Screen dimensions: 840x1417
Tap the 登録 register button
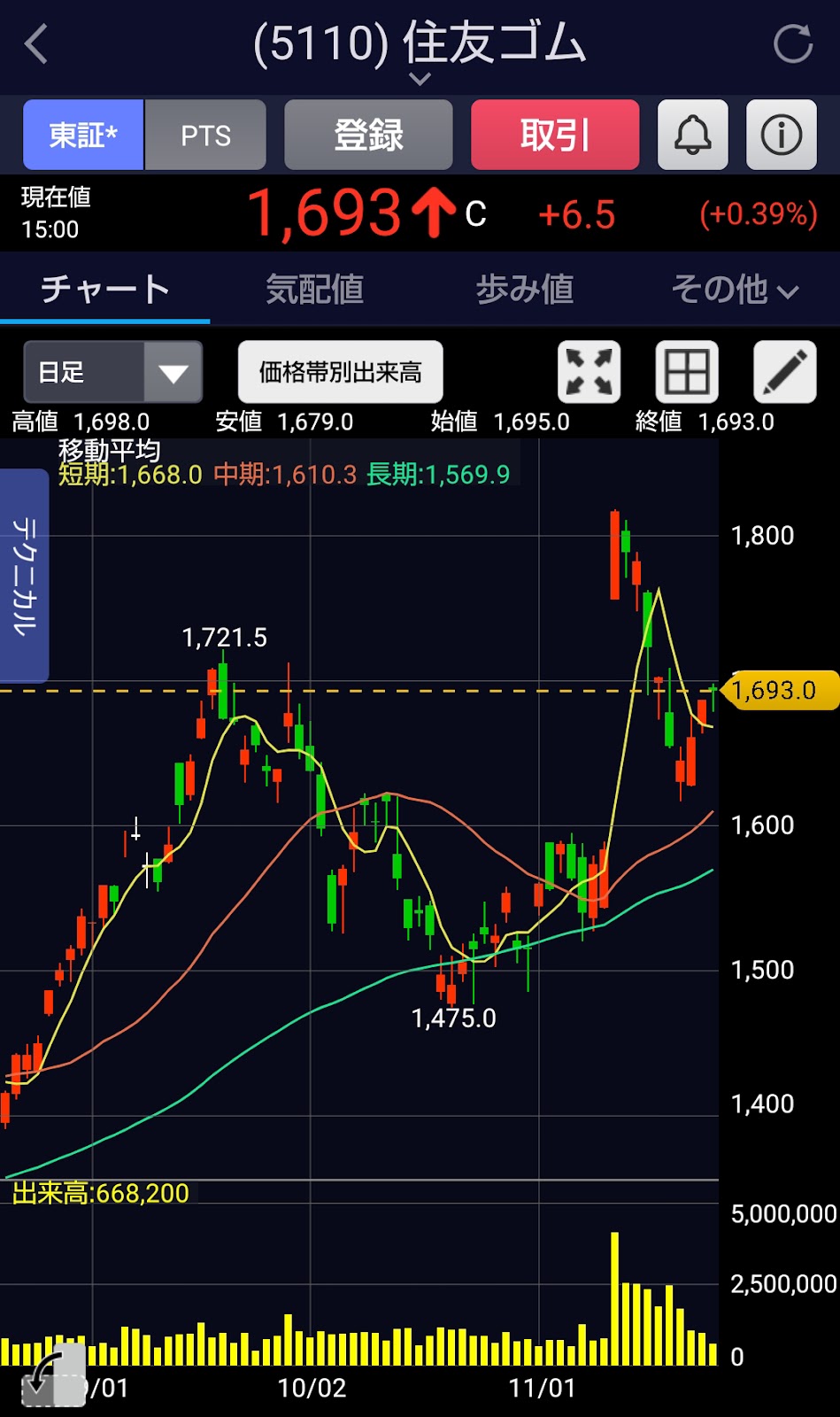point(368,135)
